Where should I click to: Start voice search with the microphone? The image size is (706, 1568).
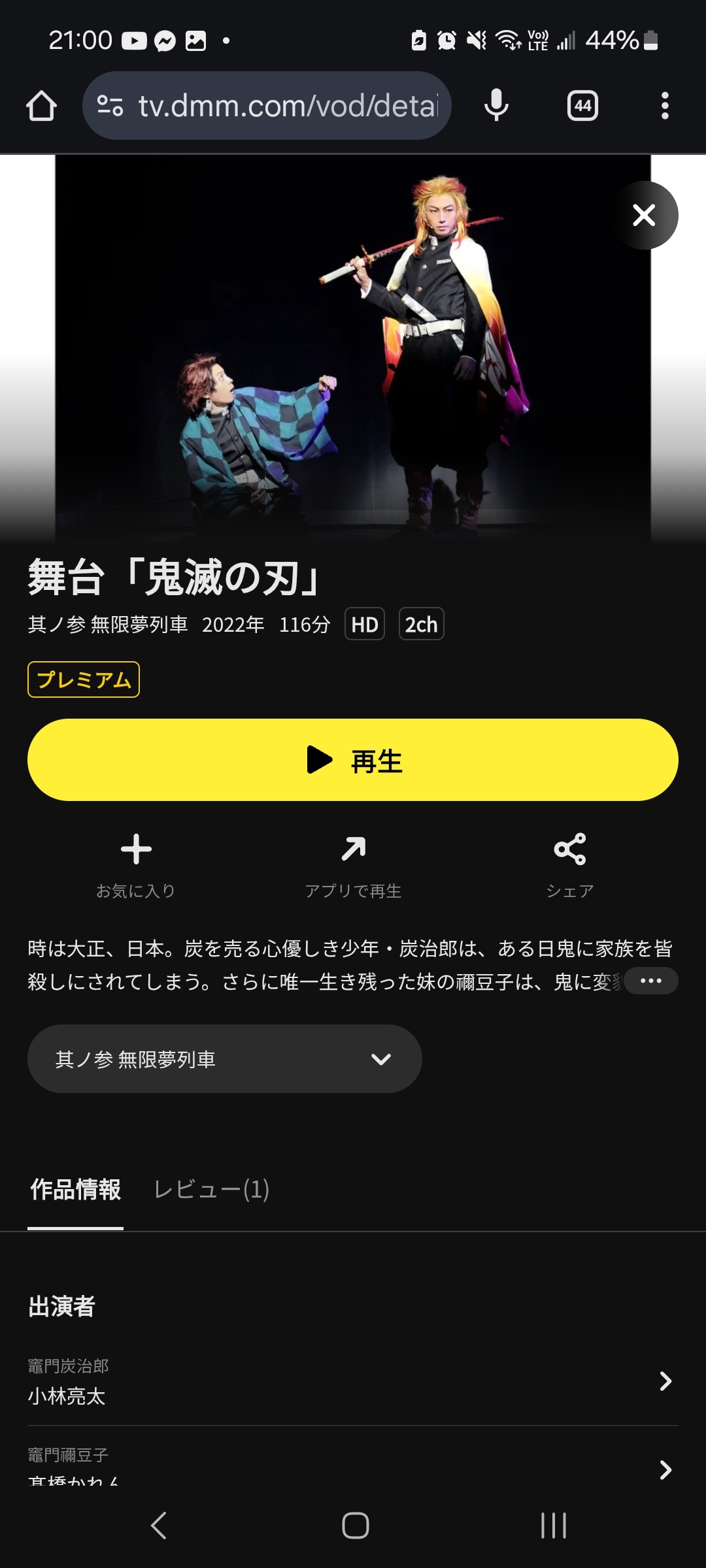click(496, 106)
